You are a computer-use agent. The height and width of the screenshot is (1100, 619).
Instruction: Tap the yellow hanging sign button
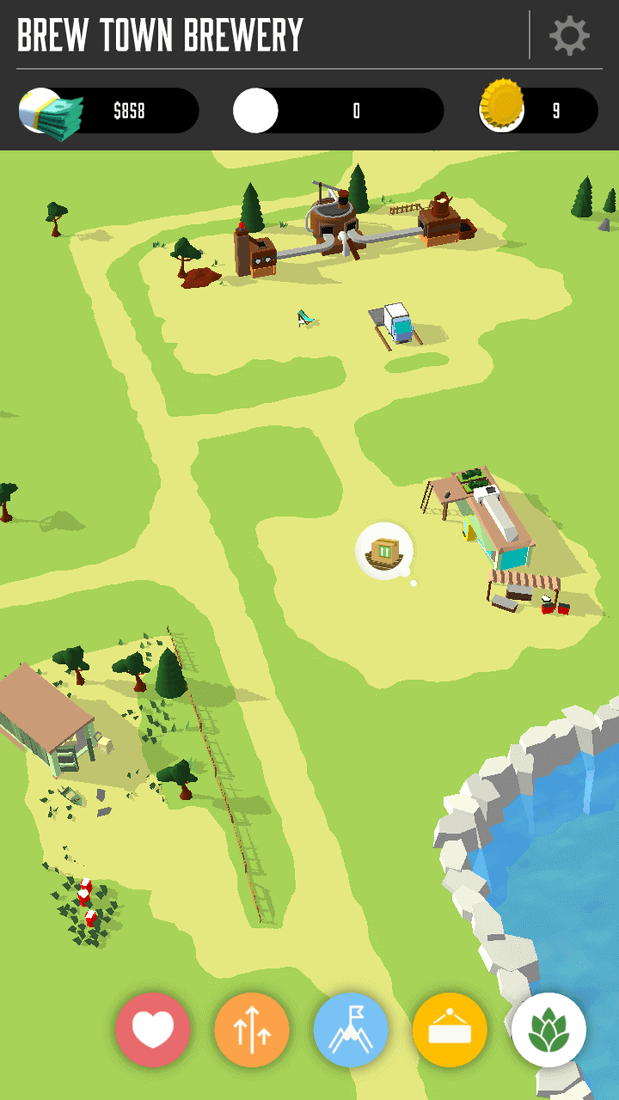[x=450, y=1030]
